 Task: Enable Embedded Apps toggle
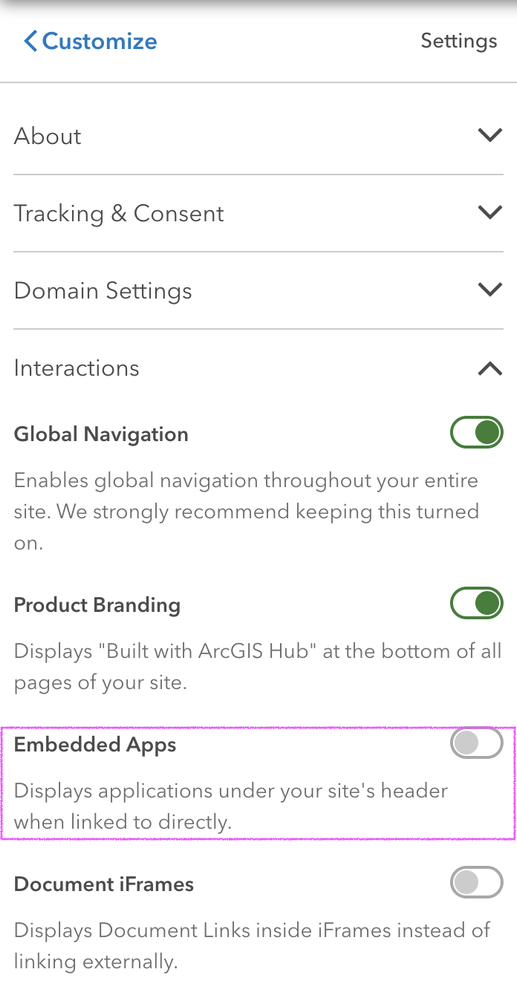pos(477,743)
